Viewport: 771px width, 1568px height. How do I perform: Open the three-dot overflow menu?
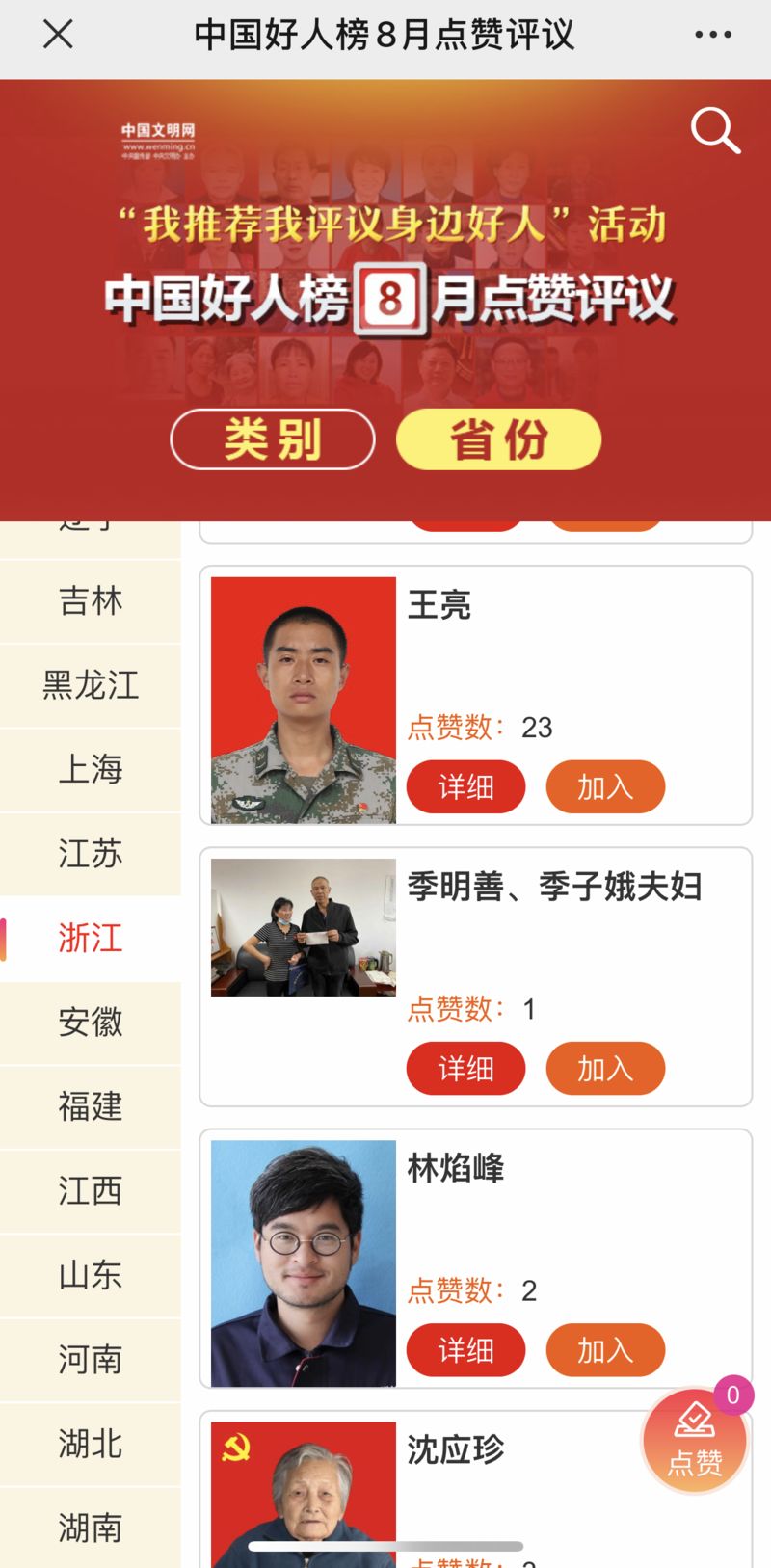coord(712,35)
